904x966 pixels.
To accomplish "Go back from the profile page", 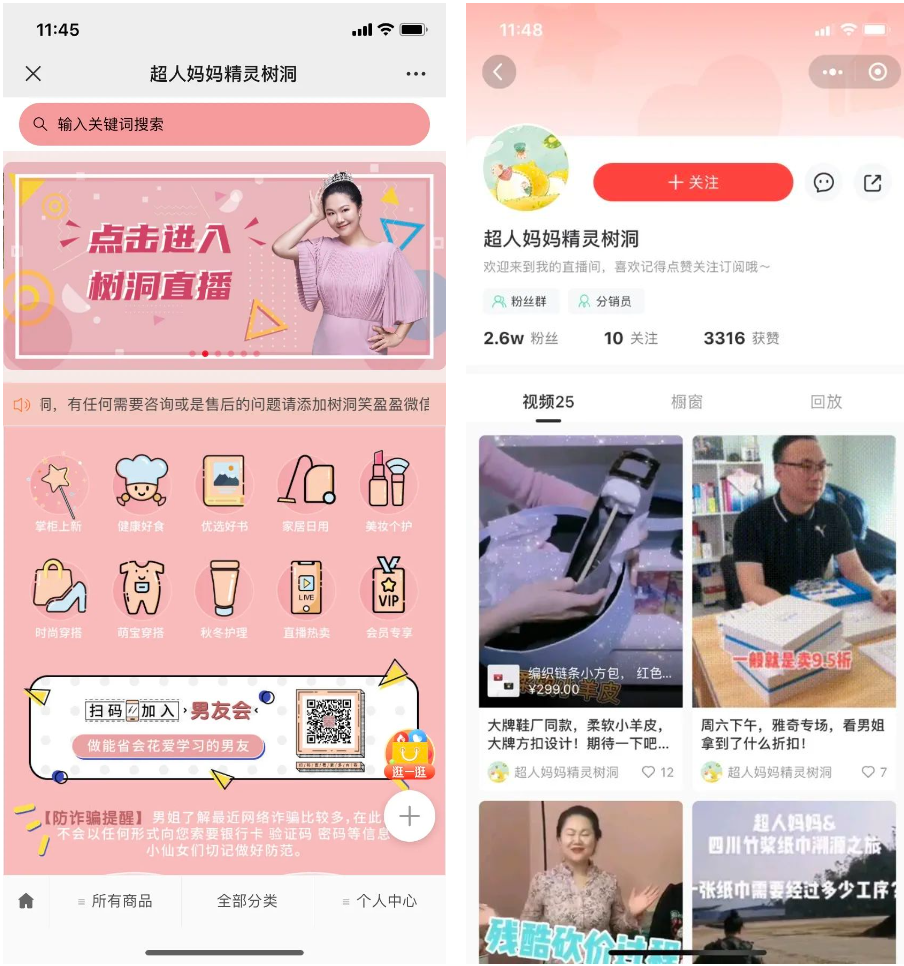I will coord(499,72).
